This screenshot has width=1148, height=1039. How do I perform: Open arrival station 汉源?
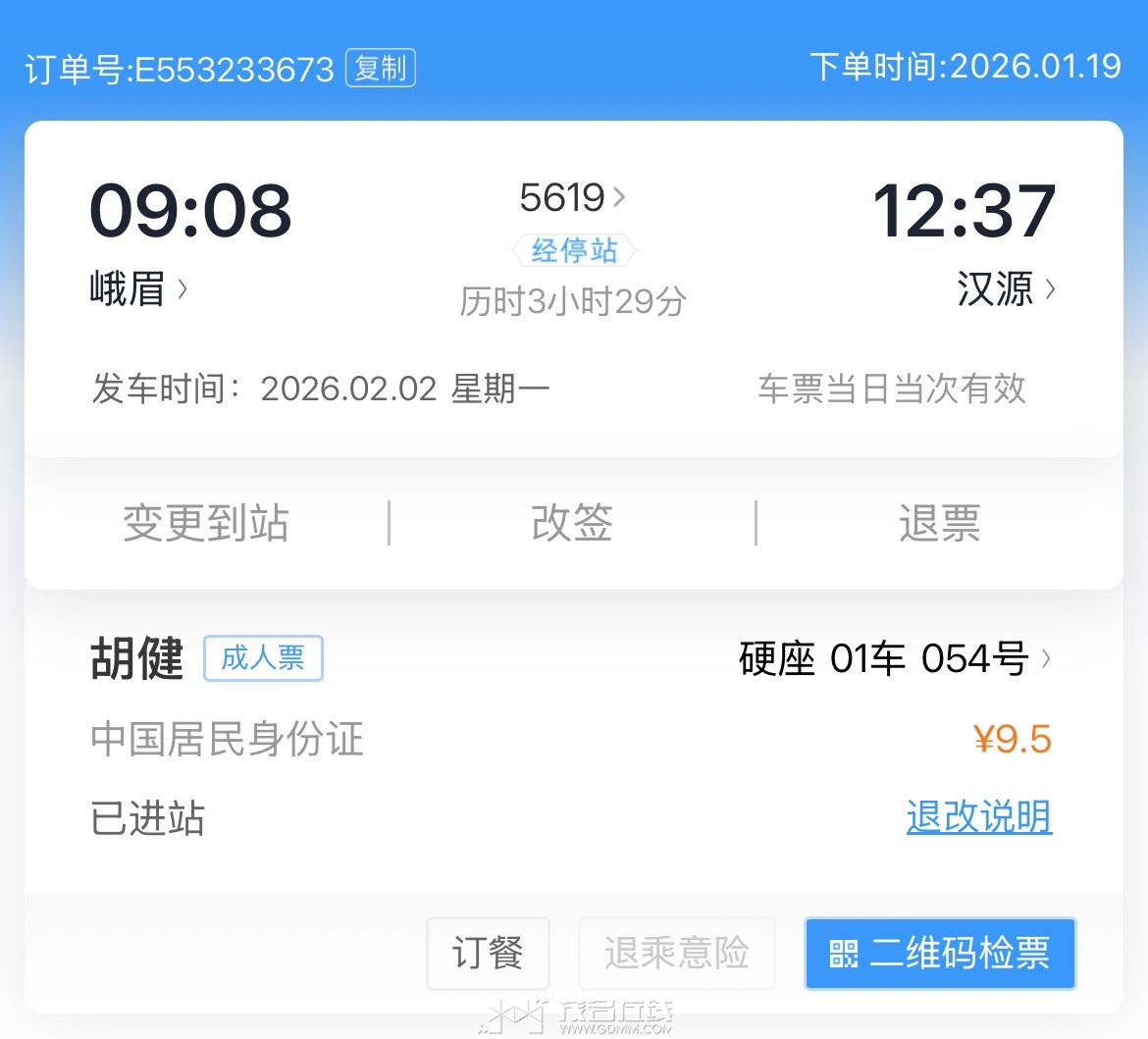pos(1006,289)
